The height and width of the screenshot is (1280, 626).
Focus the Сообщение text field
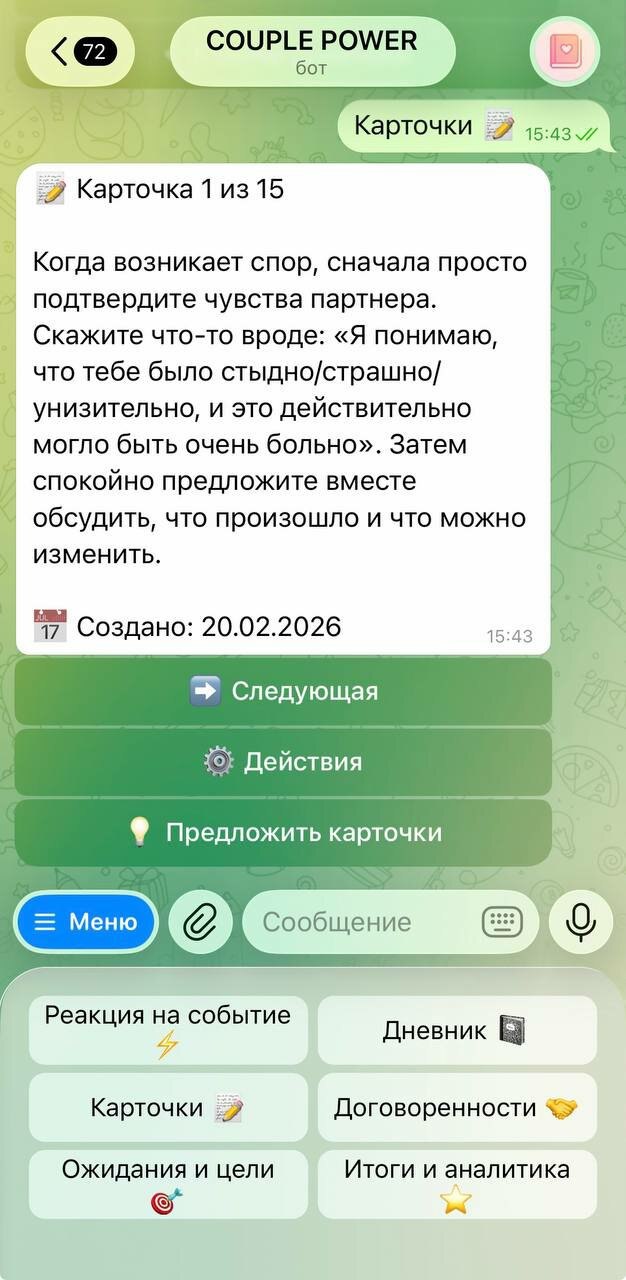360,921
